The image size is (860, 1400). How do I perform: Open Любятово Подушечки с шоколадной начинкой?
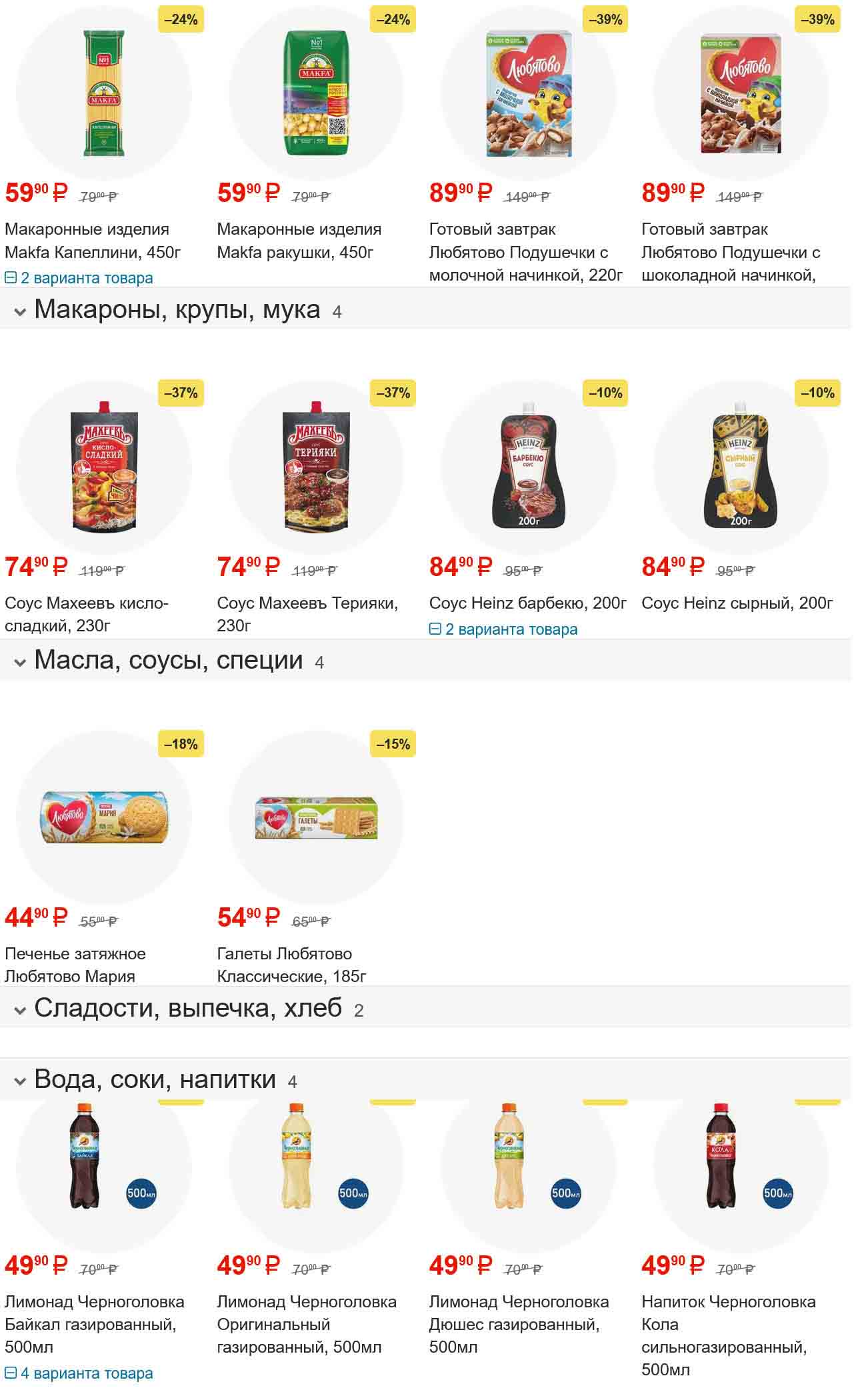tap(731, 252)
